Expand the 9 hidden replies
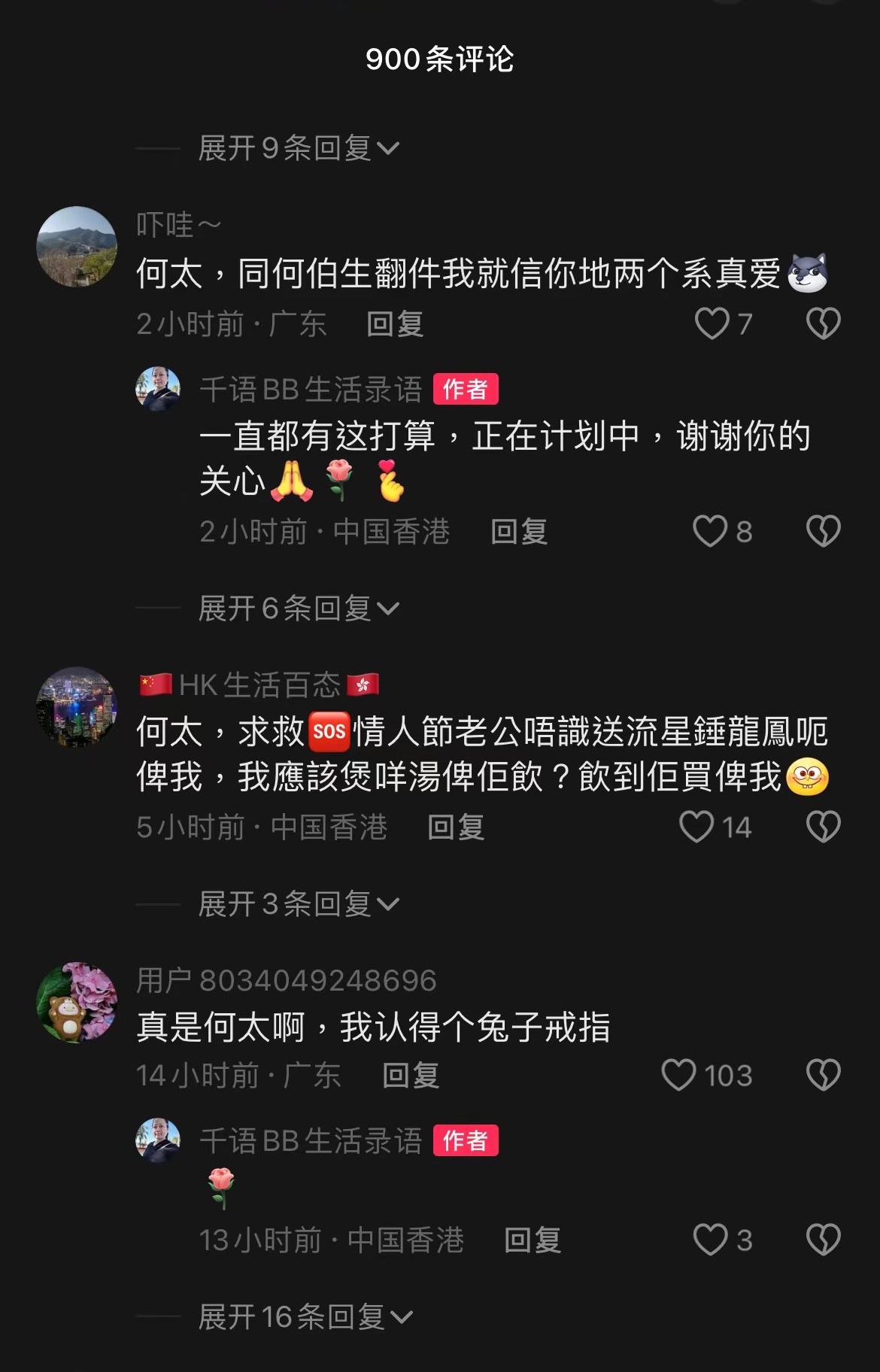880x1372 pixels. [298, 148]
